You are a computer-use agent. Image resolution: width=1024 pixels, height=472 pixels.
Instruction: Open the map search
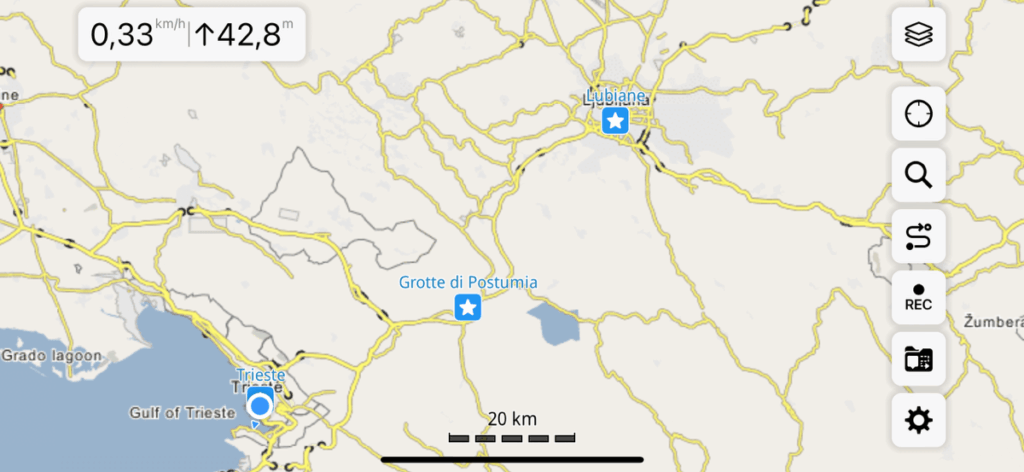(x=918, y=175)
